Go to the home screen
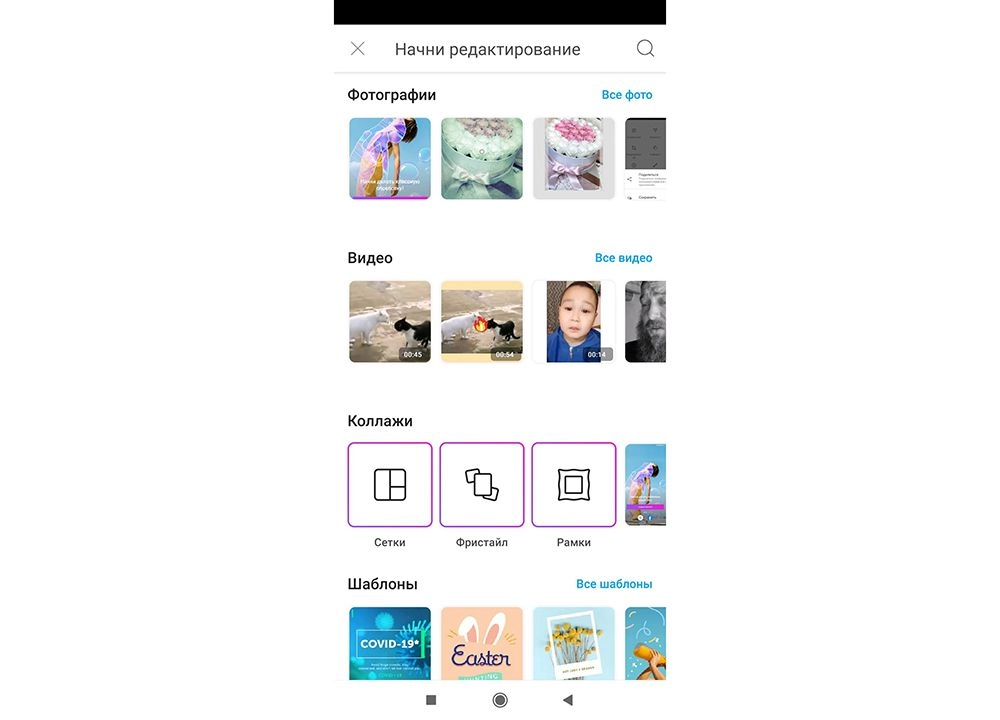 [x=500, y=700]
